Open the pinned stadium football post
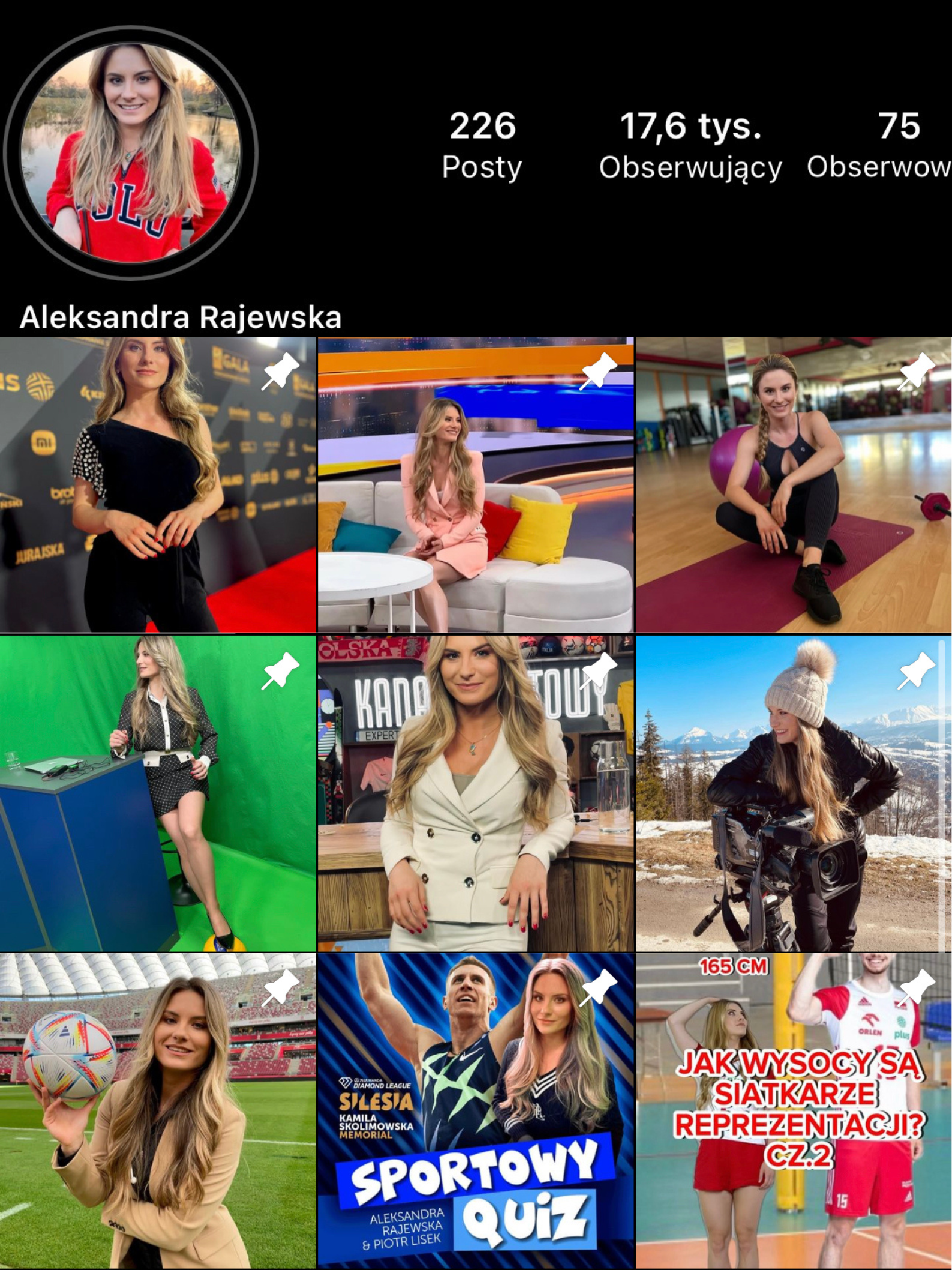952x1270 pixels. pyautogui.click(x=157, y=1110)
